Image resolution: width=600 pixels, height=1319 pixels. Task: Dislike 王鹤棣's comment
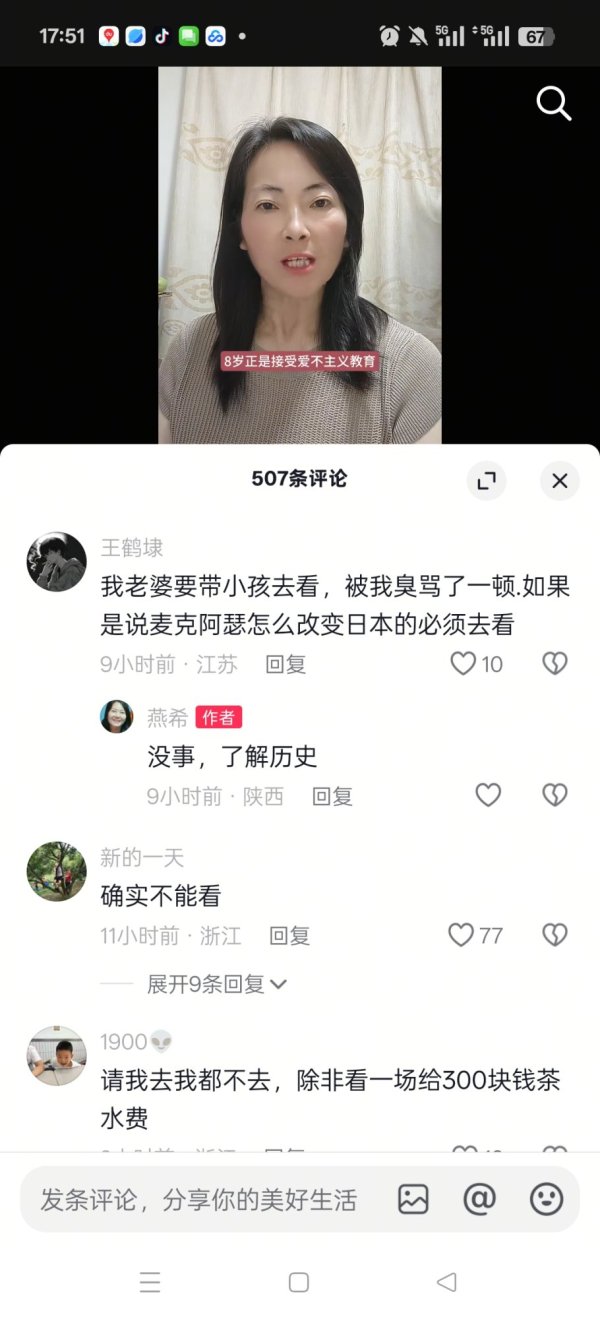554,664
